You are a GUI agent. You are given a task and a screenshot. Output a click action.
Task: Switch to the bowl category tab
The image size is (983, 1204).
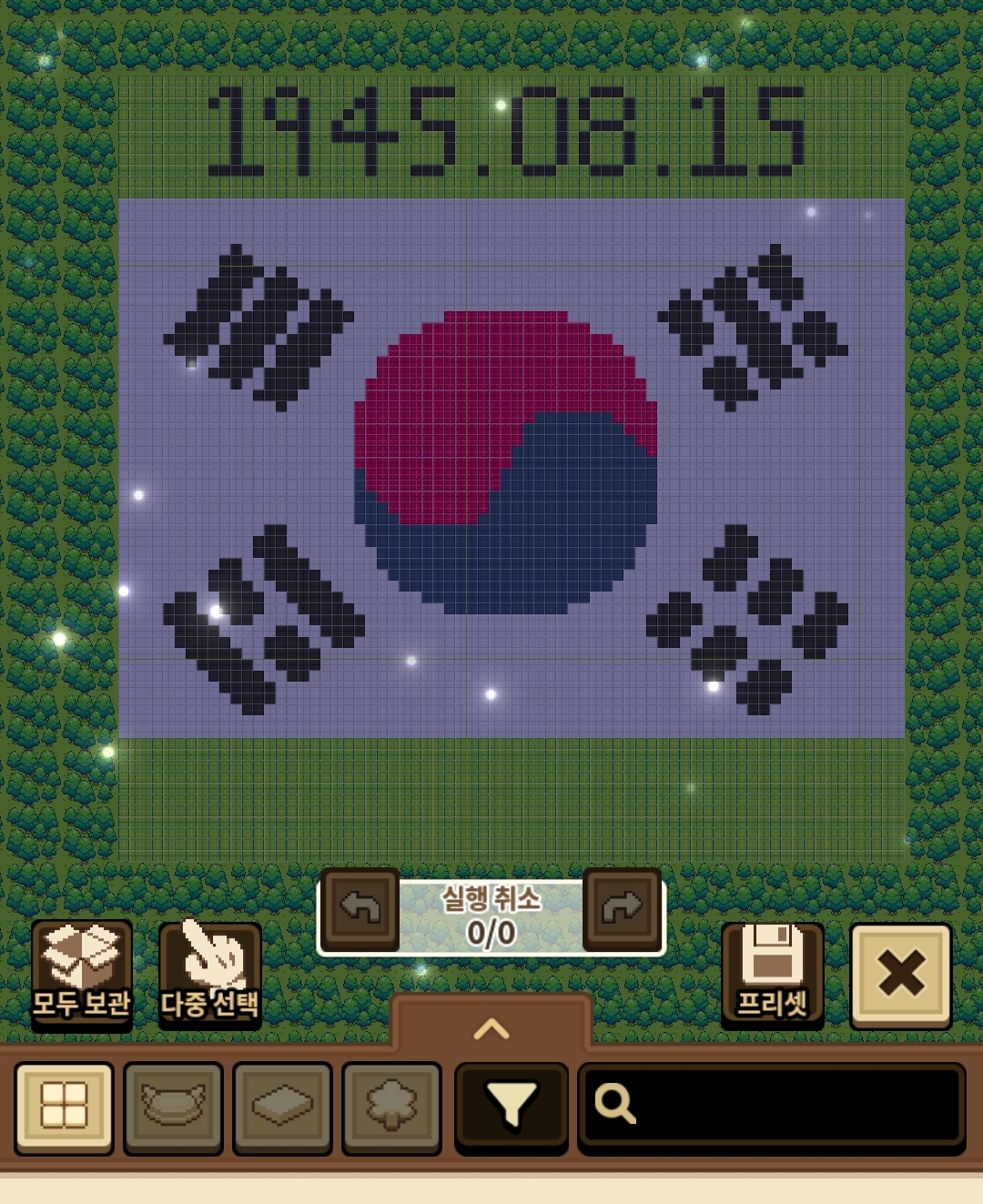173,1107
